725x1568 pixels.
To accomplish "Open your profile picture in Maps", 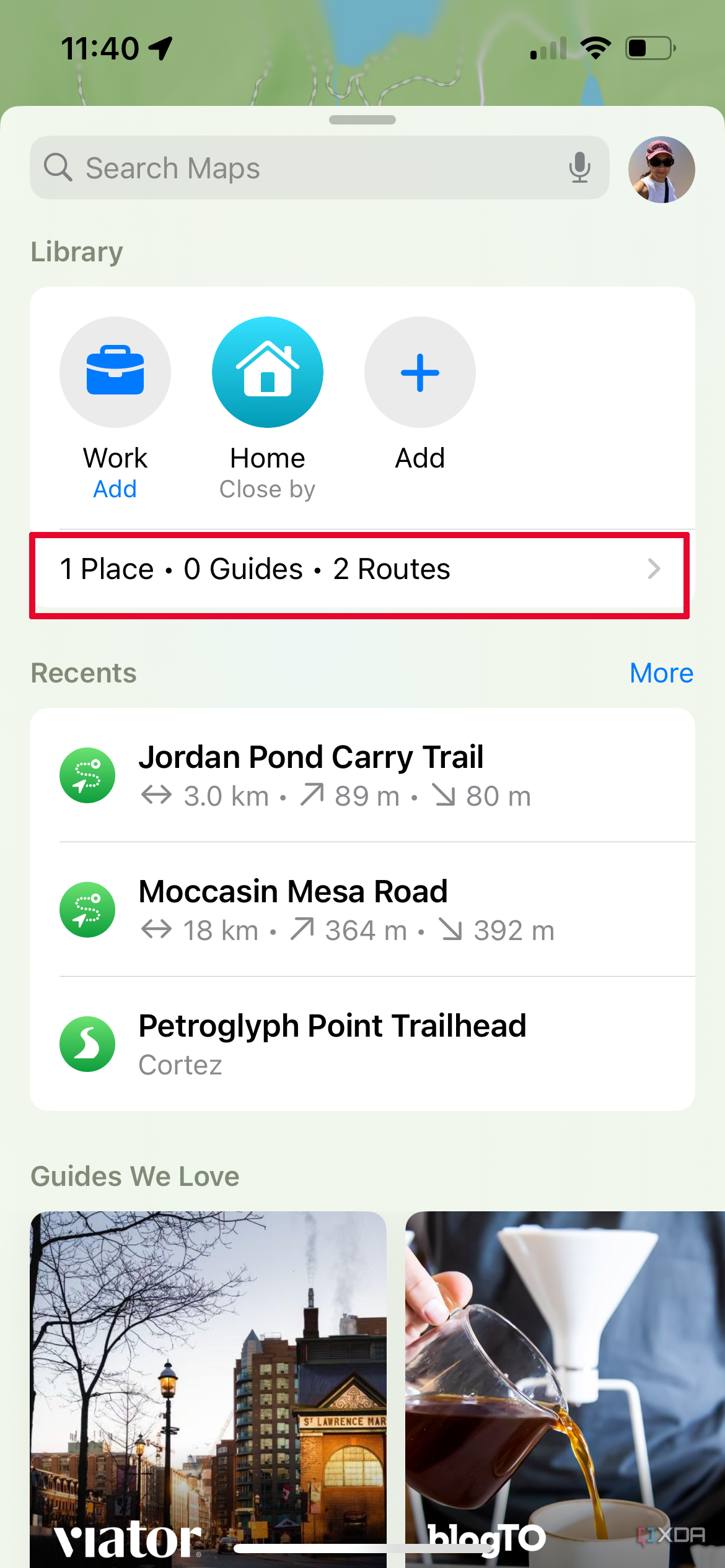I will pyautogui.click(x=661, y=168).
